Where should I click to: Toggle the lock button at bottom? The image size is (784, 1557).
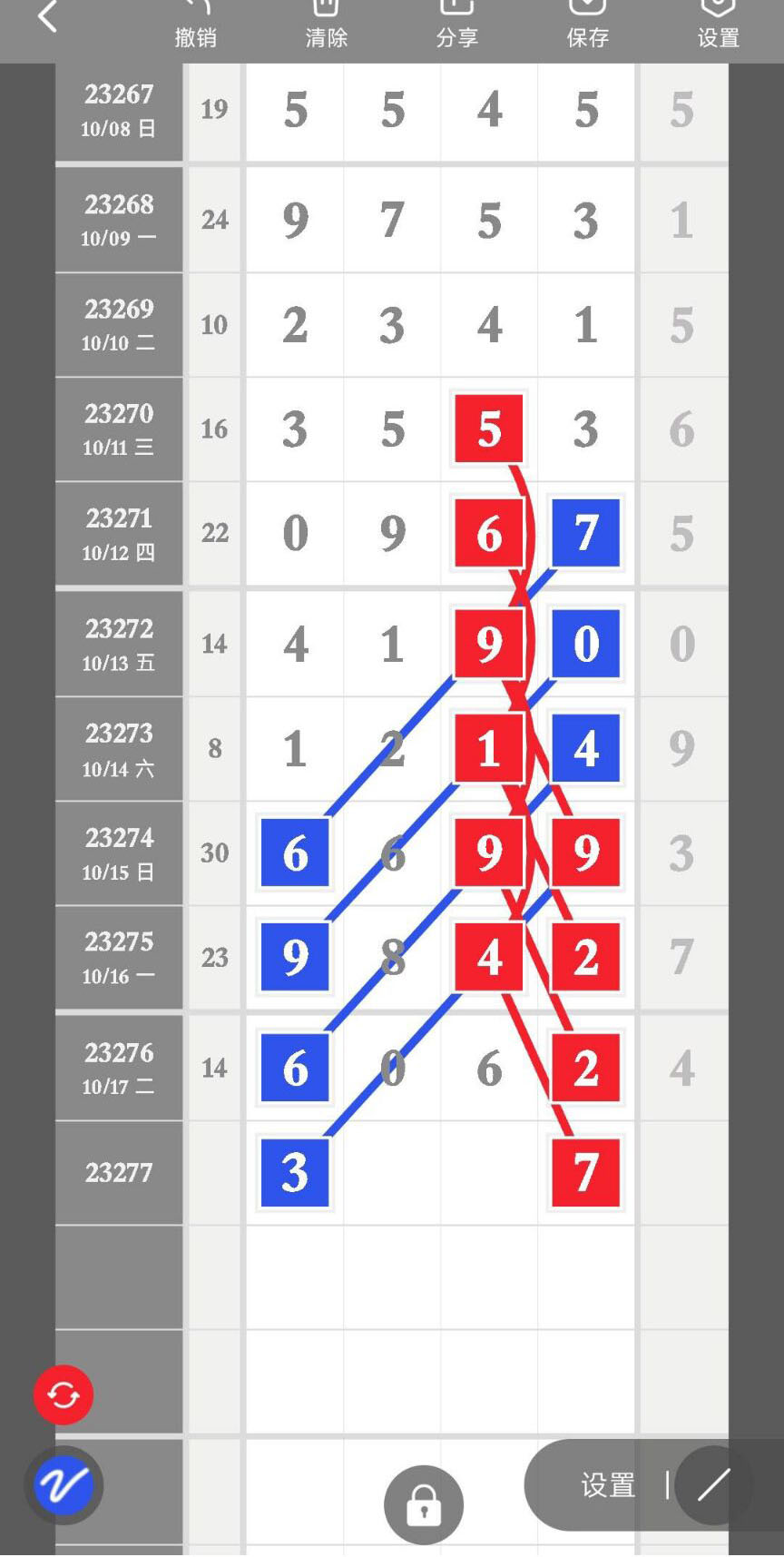tap(424, 1504)
